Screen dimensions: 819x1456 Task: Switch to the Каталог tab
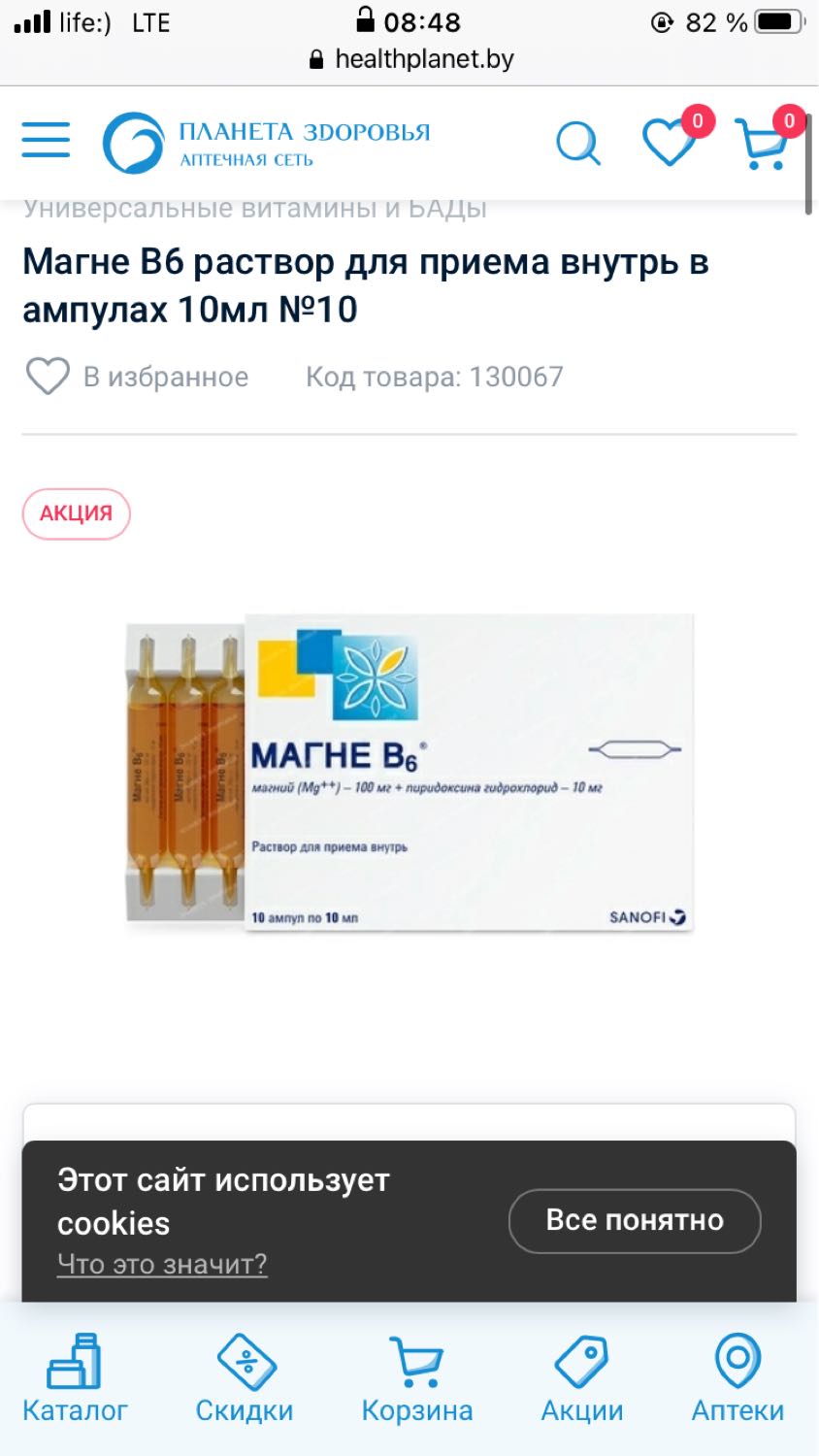[x=75, y=1378]
